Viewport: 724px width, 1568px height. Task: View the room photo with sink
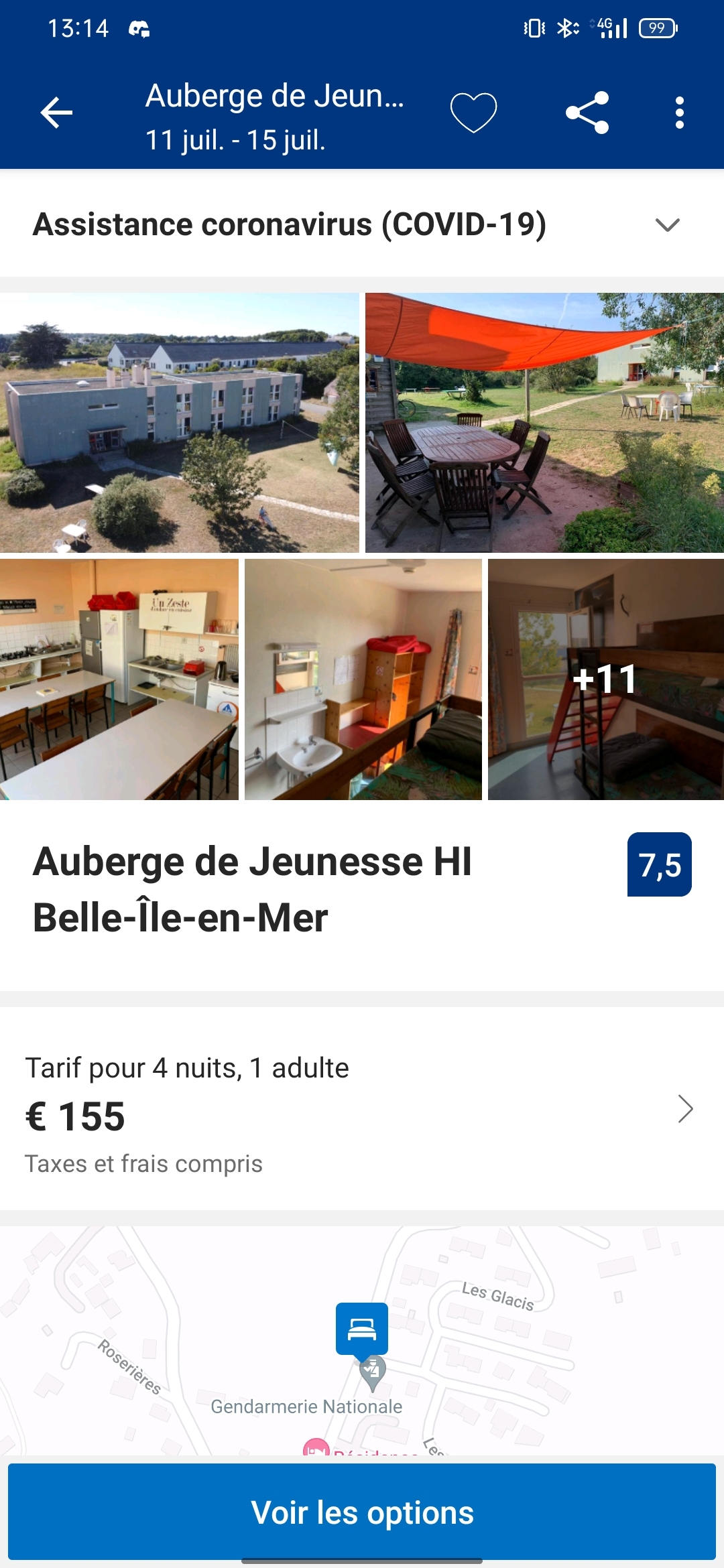click(363, 679)
